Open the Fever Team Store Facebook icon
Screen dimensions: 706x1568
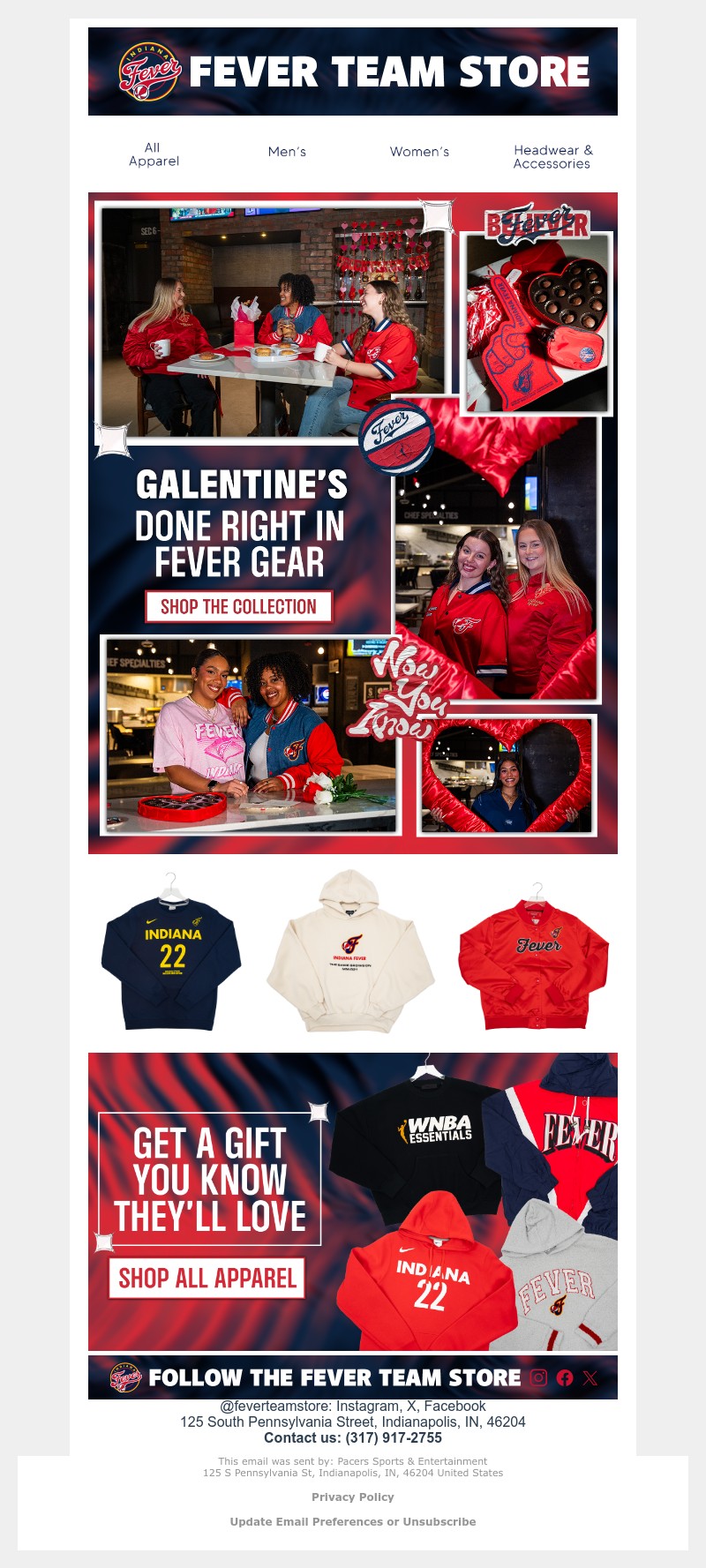click(565, 1377)
